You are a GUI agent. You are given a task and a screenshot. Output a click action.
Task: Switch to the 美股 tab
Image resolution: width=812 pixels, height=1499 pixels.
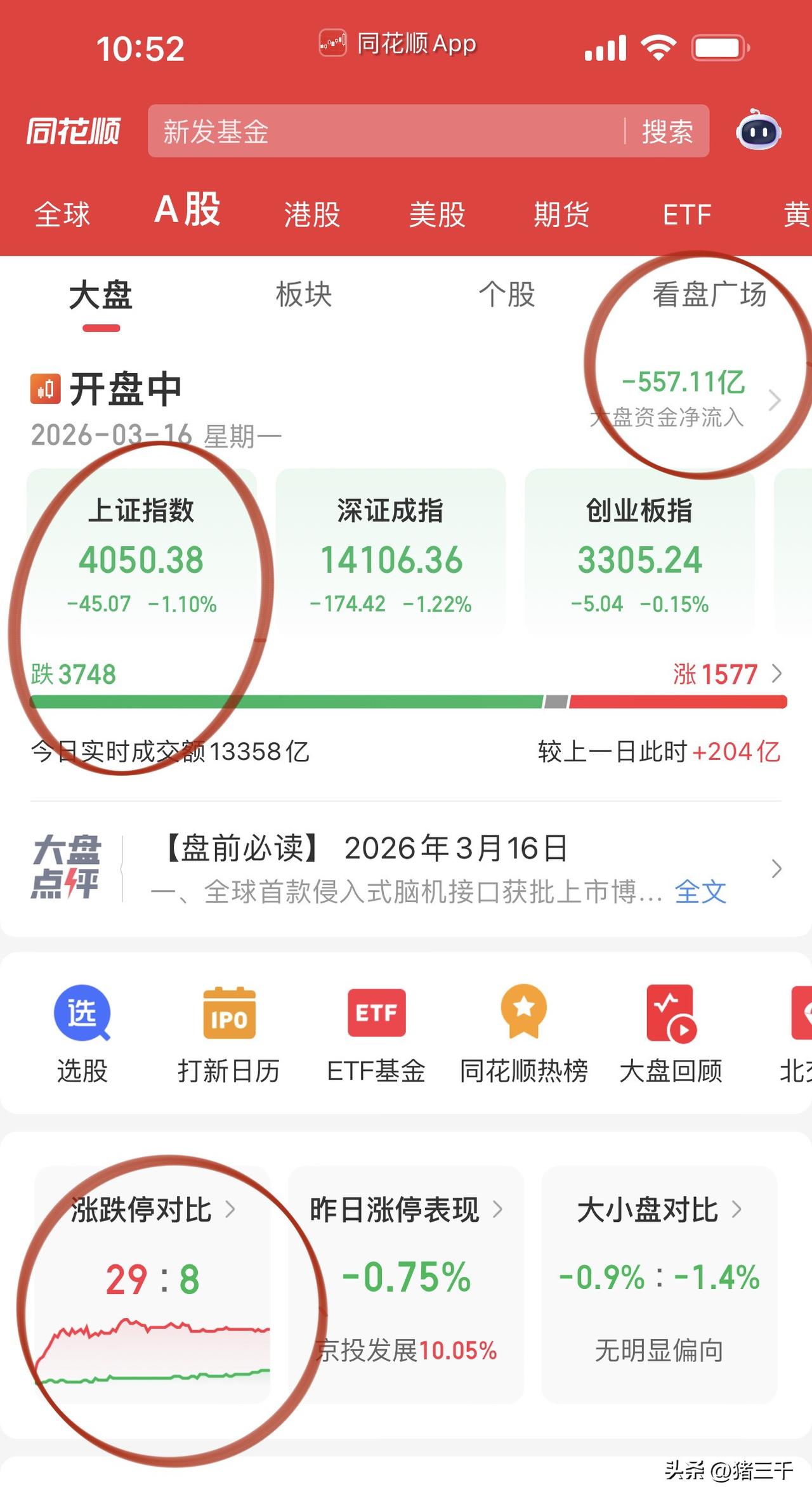(x=438, y=214)
